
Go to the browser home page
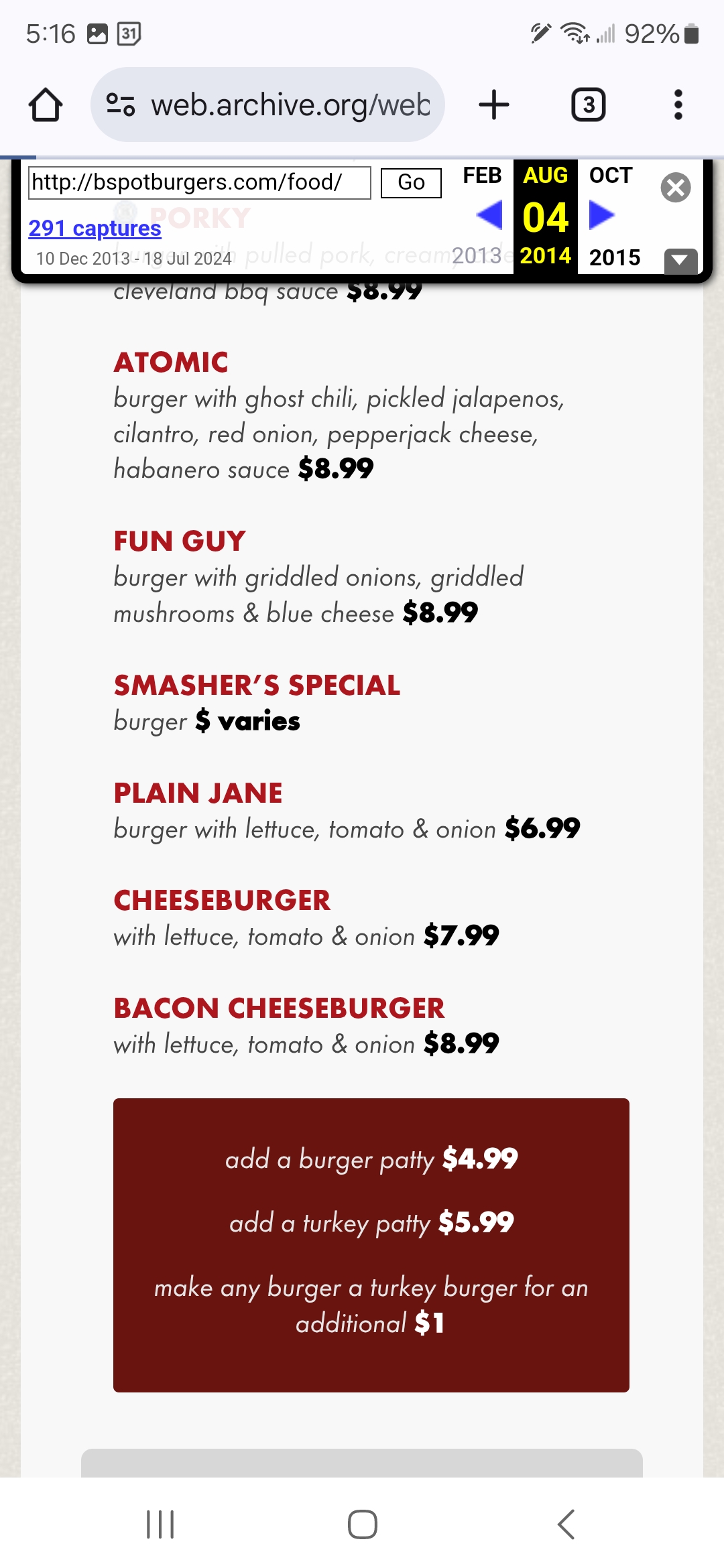coord(46,105)
